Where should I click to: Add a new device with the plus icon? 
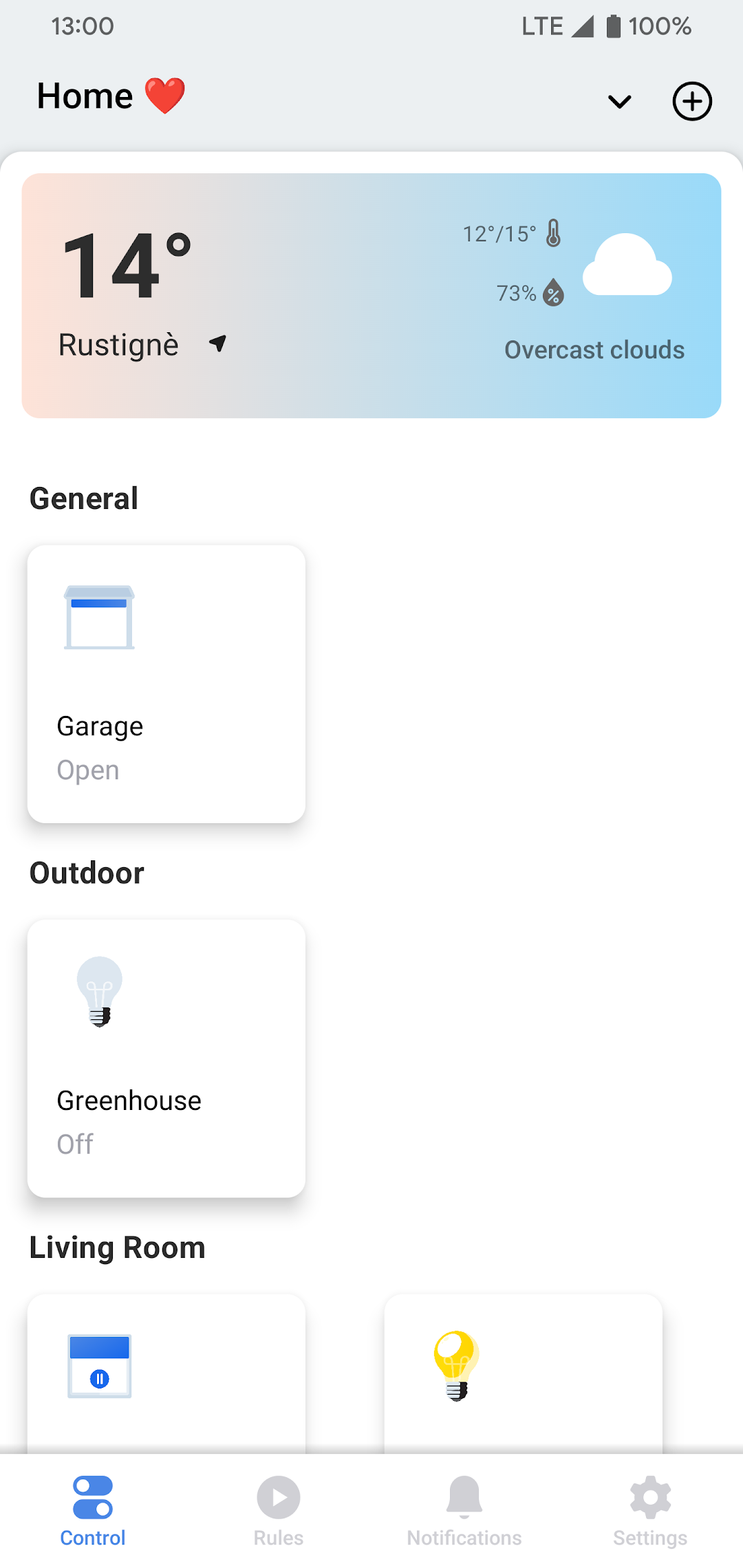coord(691,102)
